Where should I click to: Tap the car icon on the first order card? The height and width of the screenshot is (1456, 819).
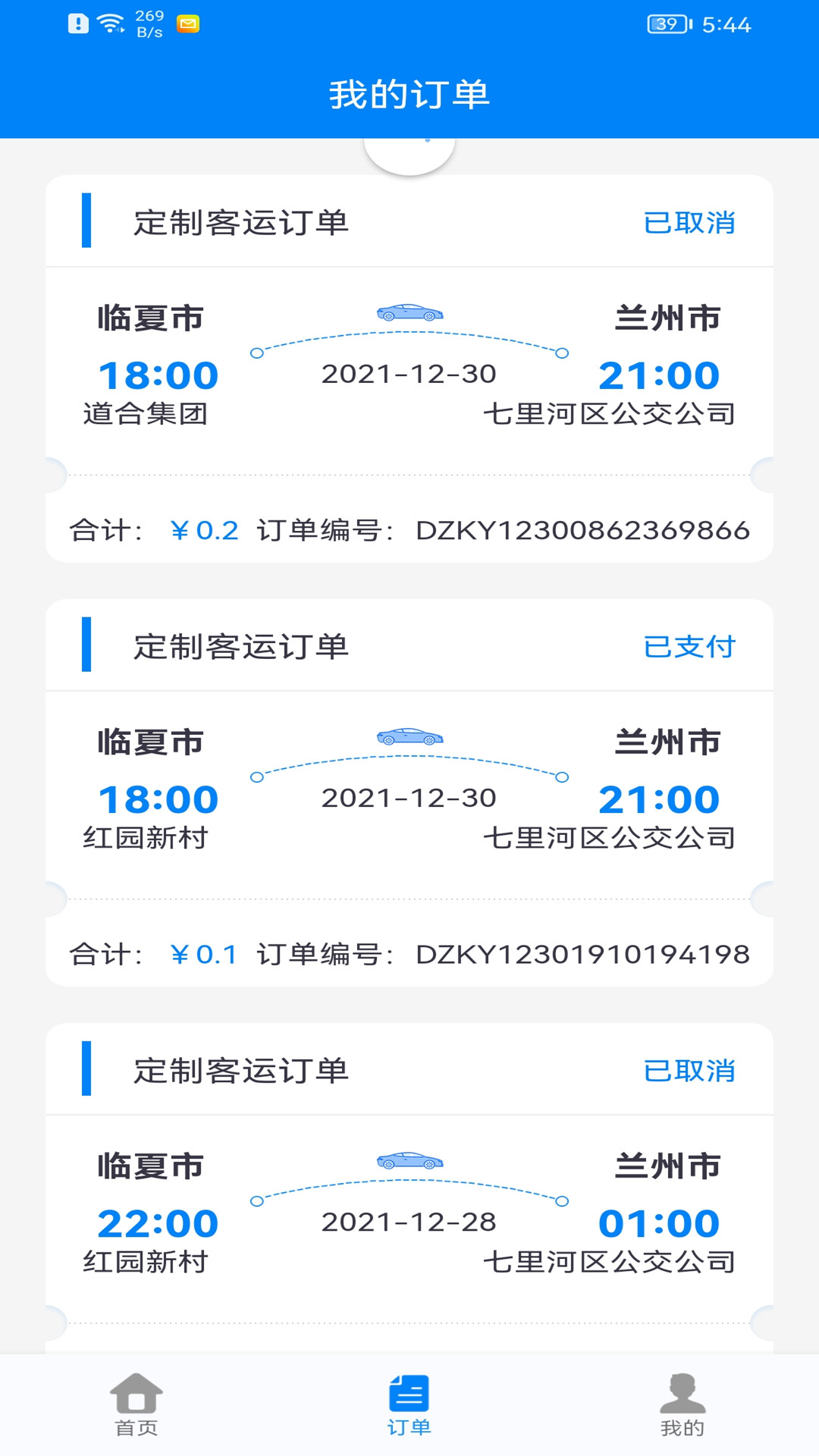pos(410,312)
